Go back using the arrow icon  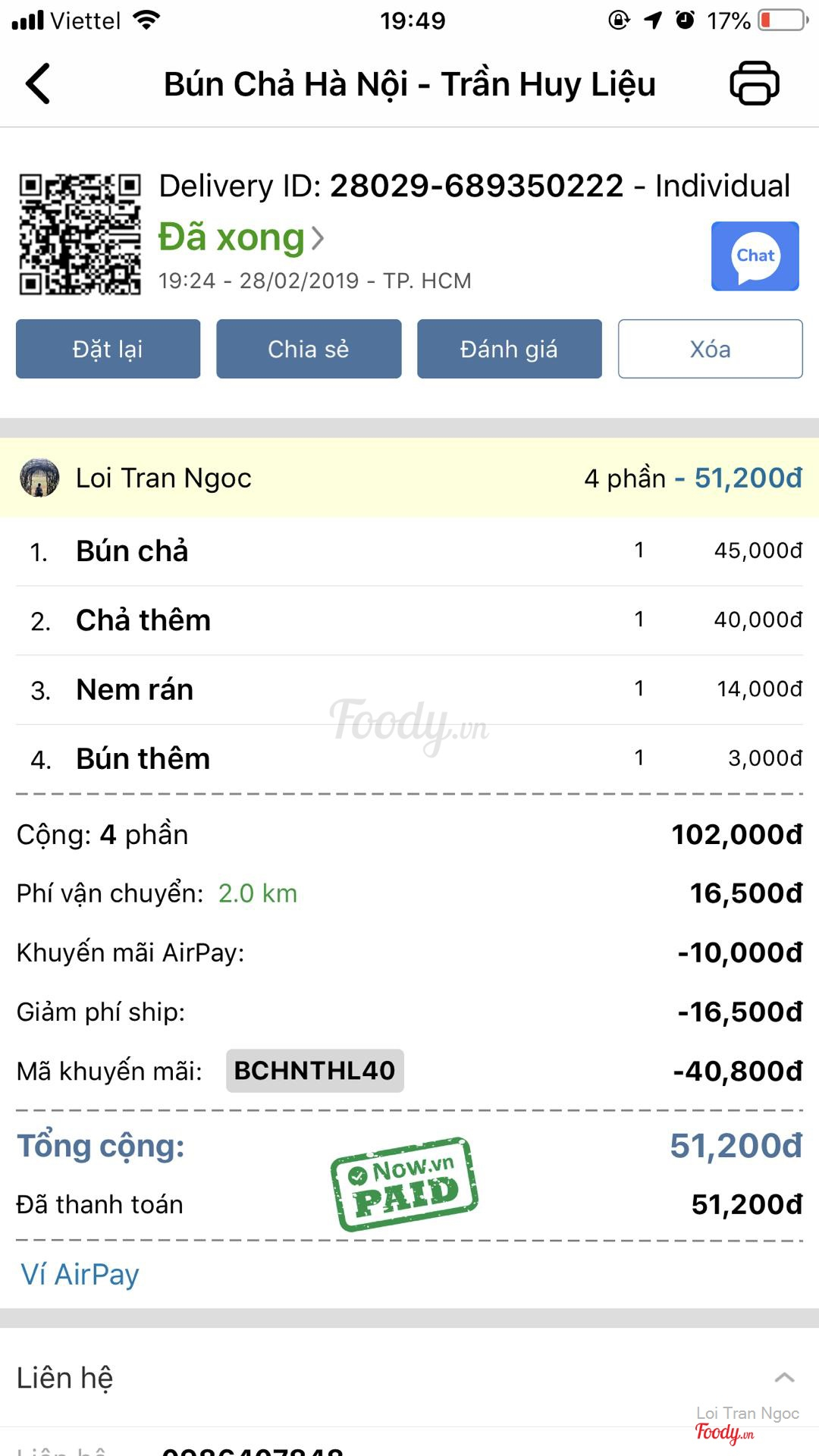(38, 83)
